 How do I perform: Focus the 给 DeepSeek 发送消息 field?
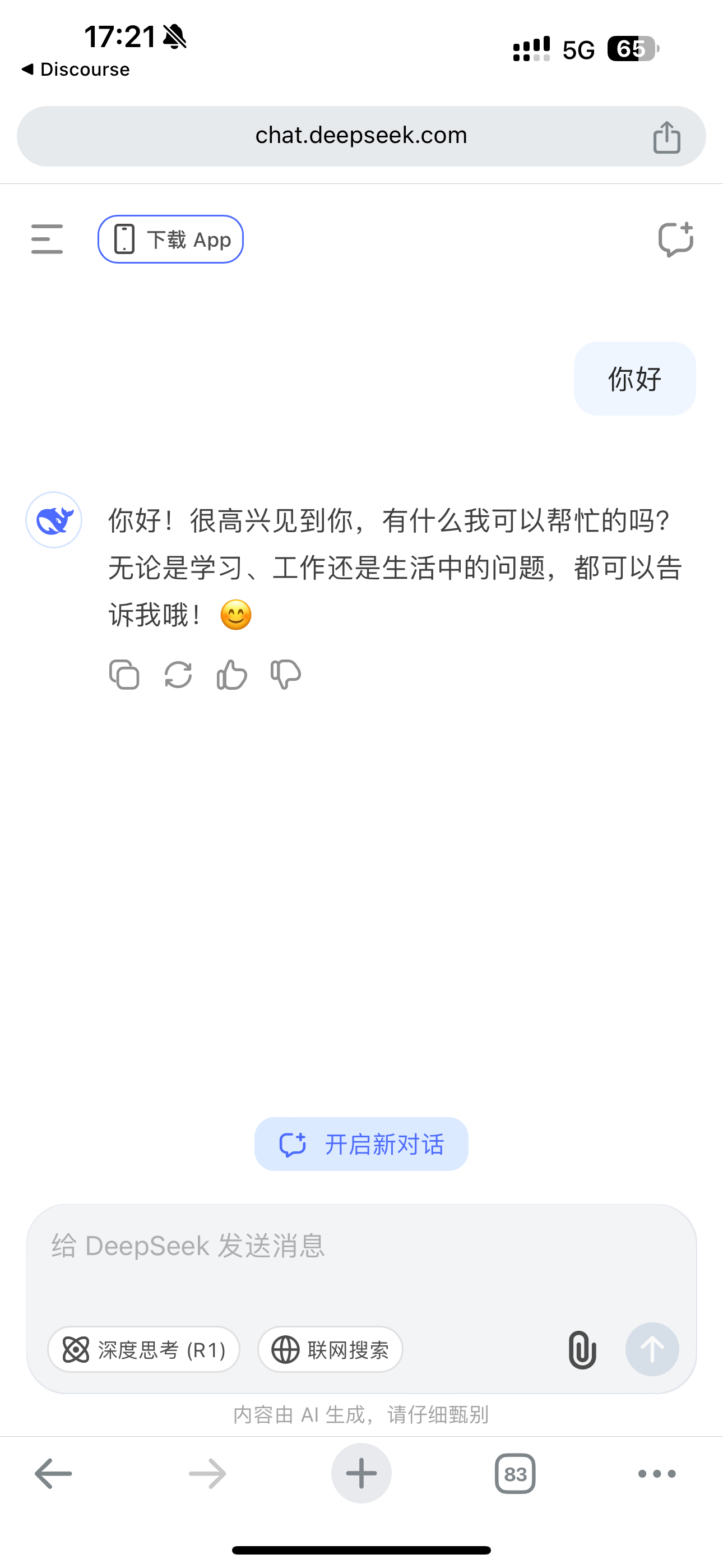[x=361, y=1260]
